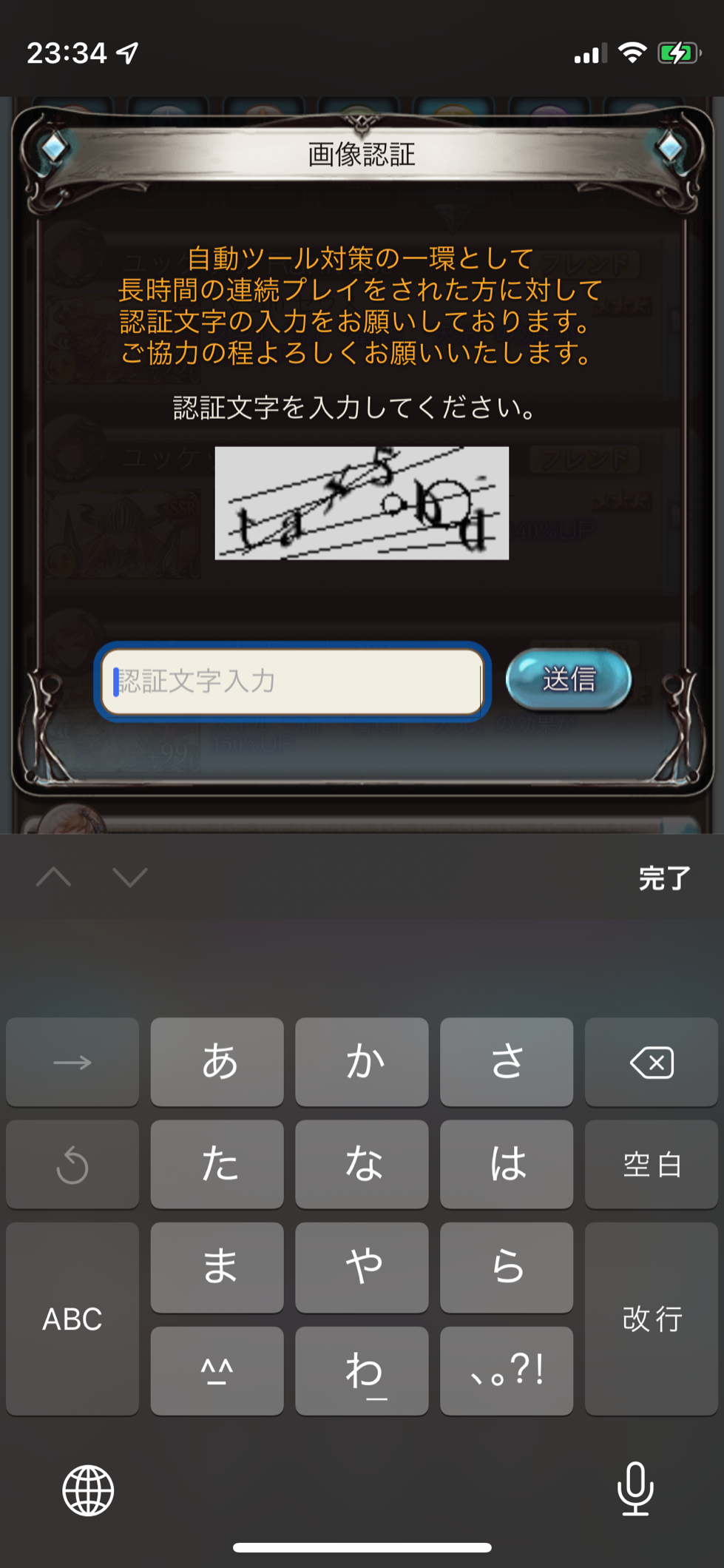
Task: Tap the 改行 return key
Action: [x=651, y=1319]
